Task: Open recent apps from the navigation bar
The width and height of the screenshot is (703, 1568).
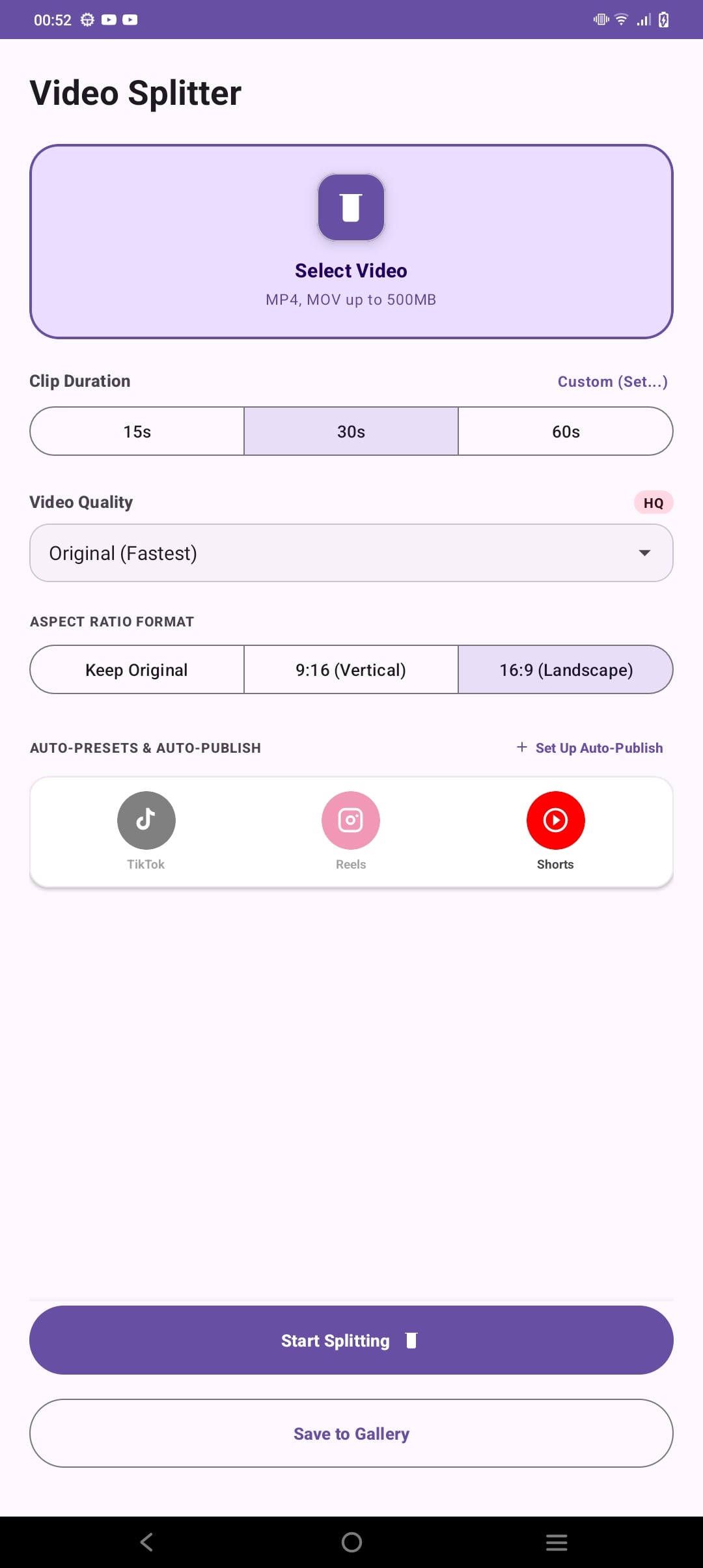Action: [x=557, y=1542]
